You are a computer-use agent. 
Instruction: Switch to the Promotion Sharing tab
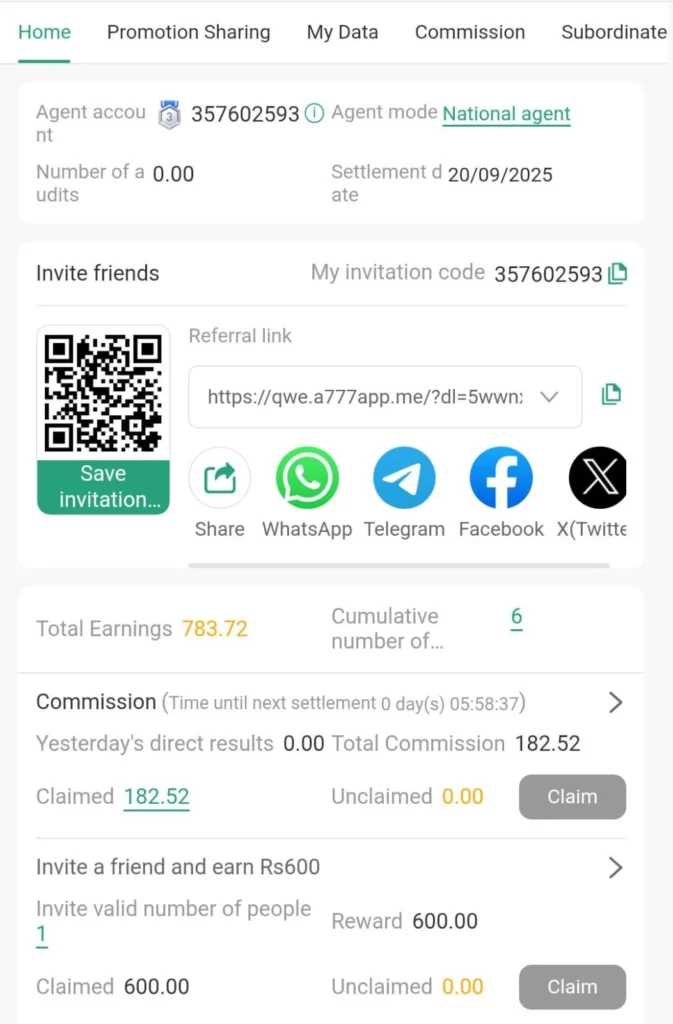(x=188, y=32)
